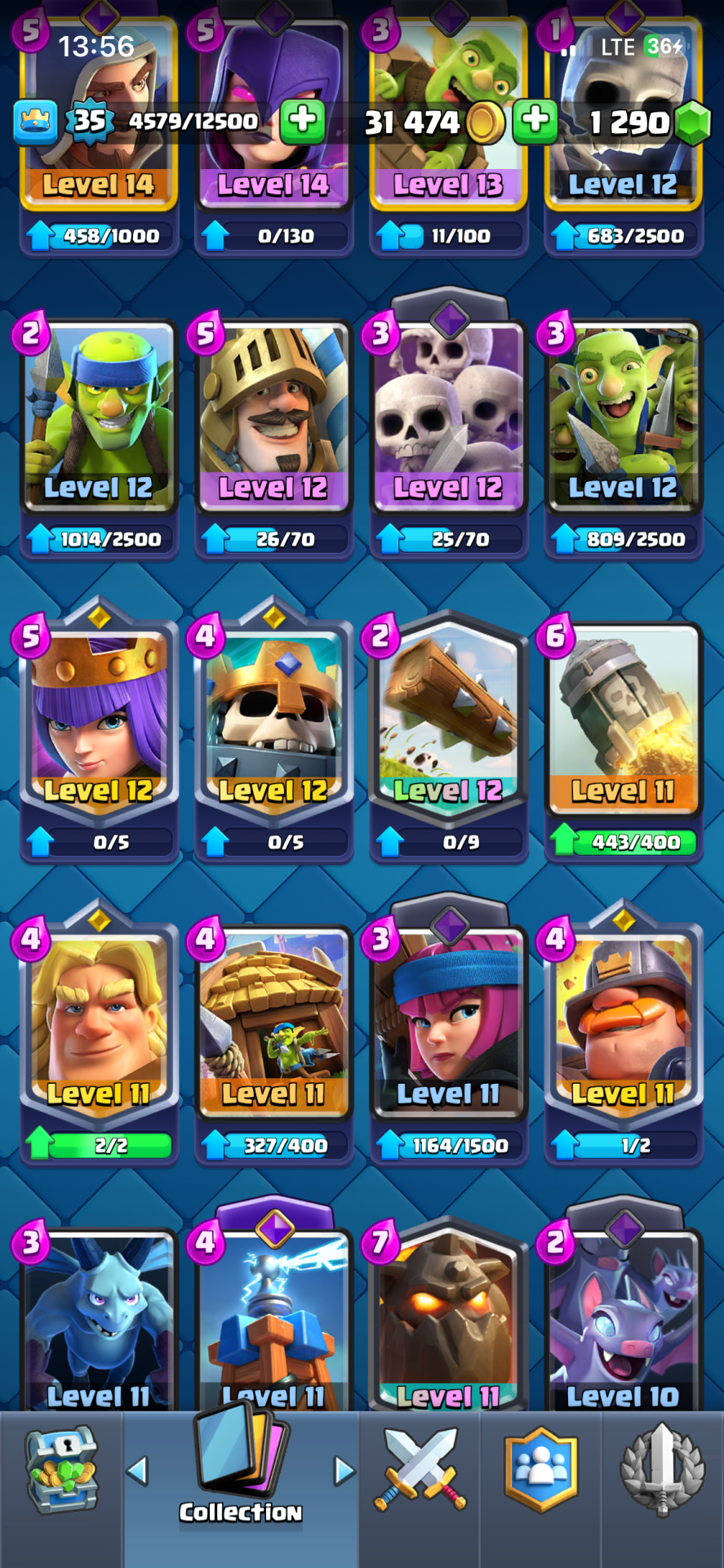
Task: Open the Prince card at Level 12
Action: (273, 416)
